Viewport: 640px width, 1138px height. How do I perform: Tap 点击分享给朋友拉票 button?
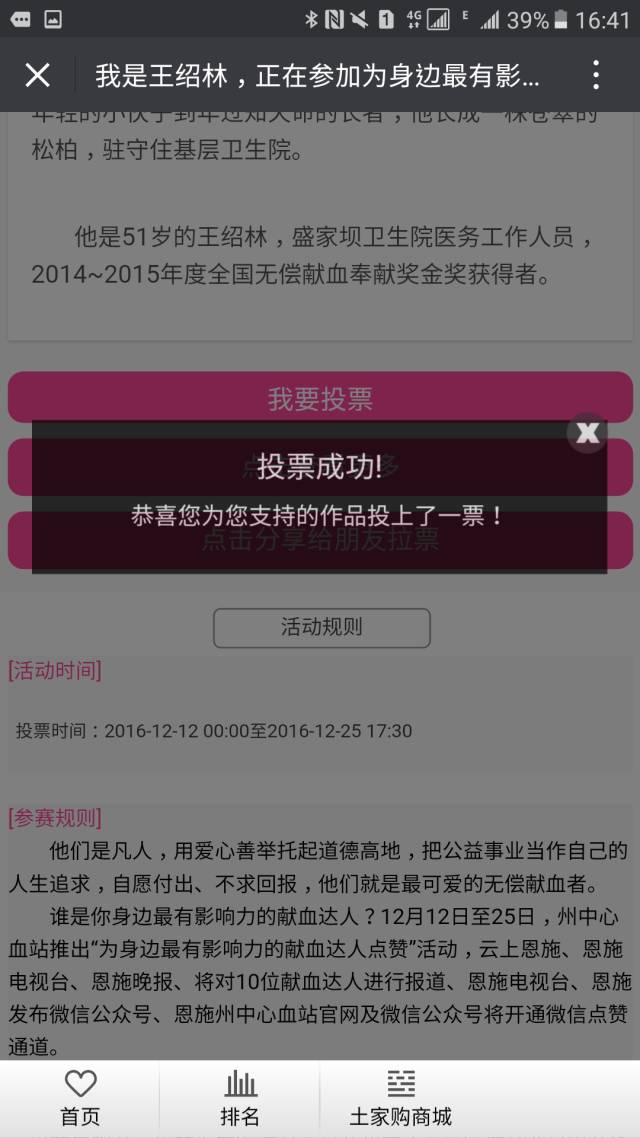[320, 541]
